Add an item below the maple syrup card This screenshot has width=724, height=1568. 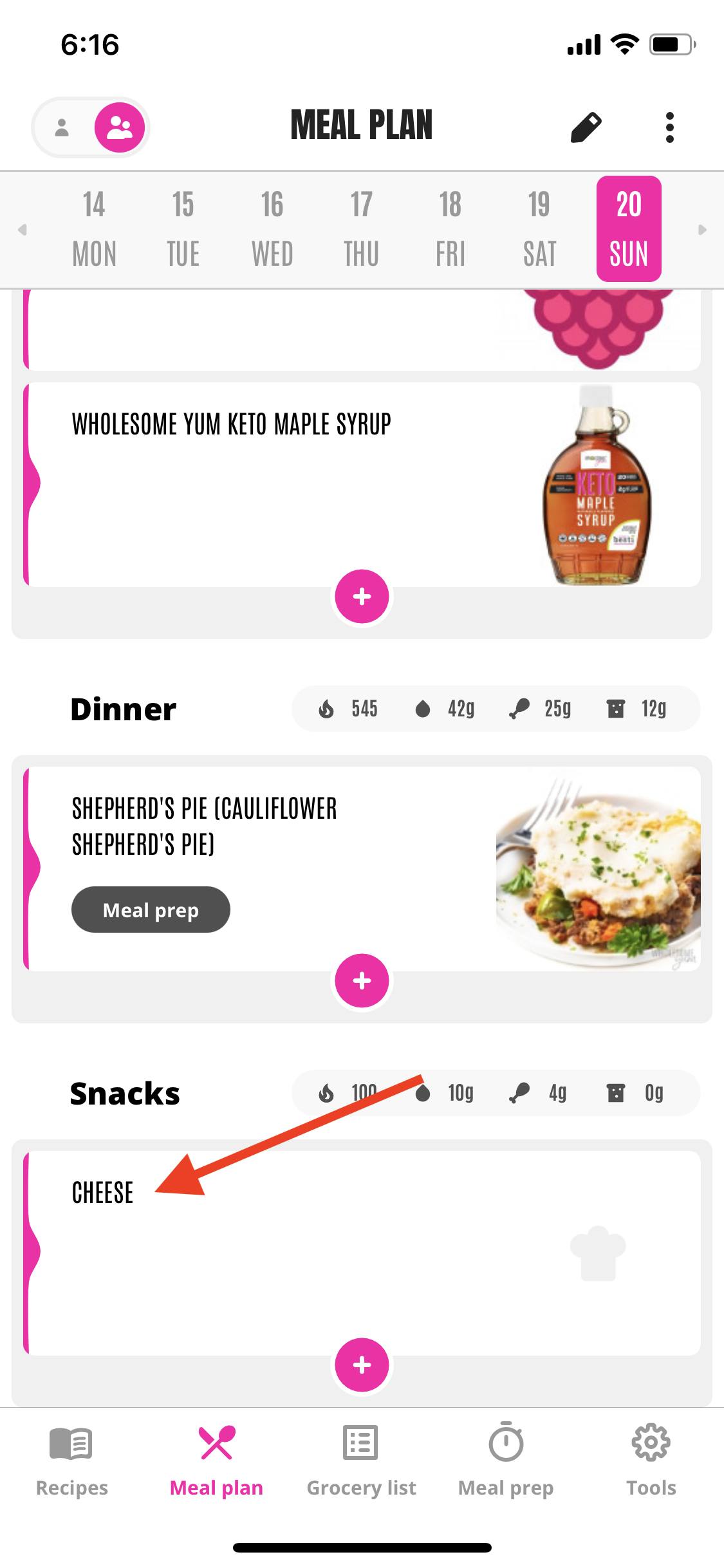pyautogui.click(x=362, y=597)
